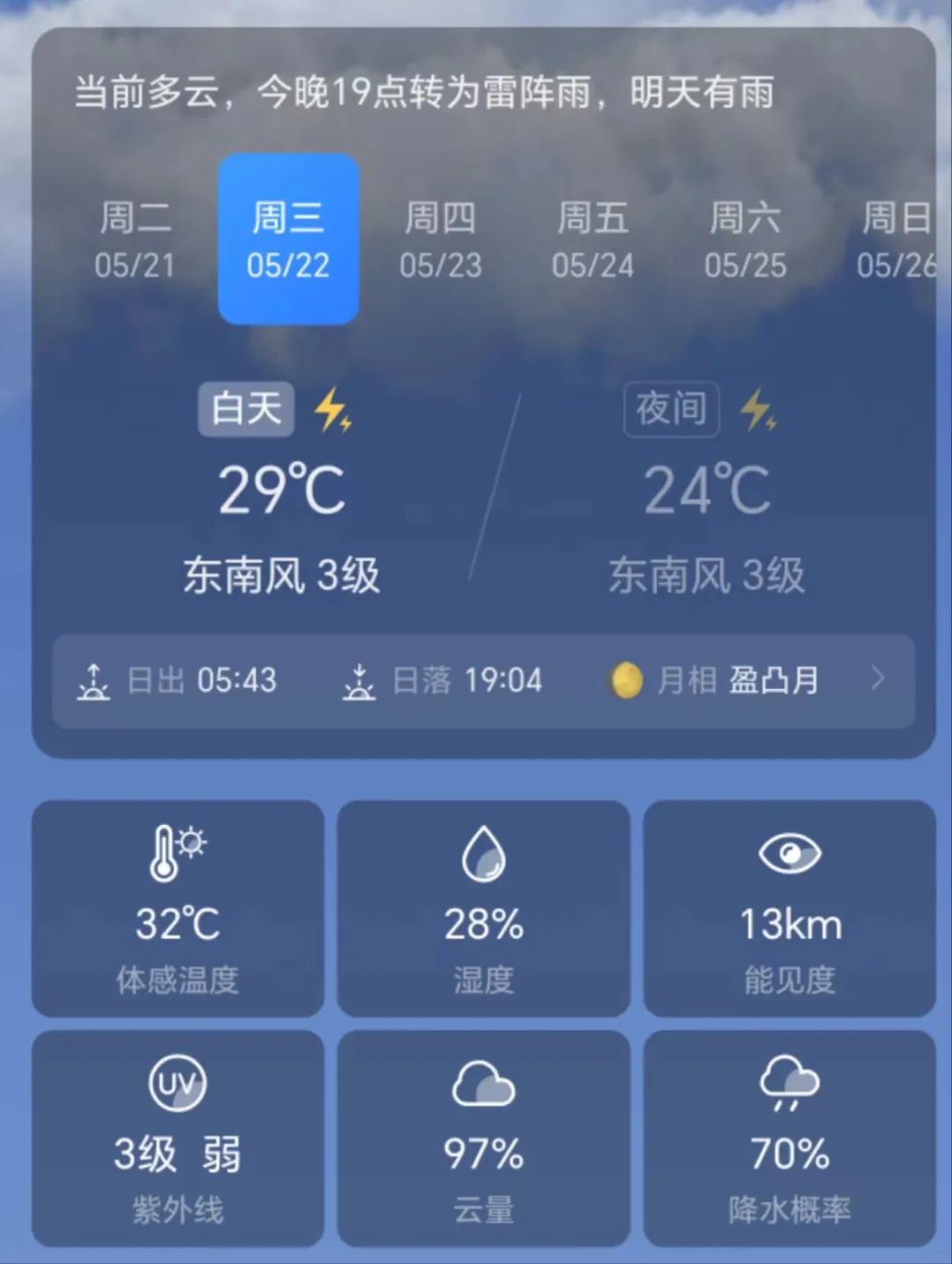Select the 周三 05/22 day tab
The width and height of the screenshot is (952, 1264).
(x=288, y=240)
